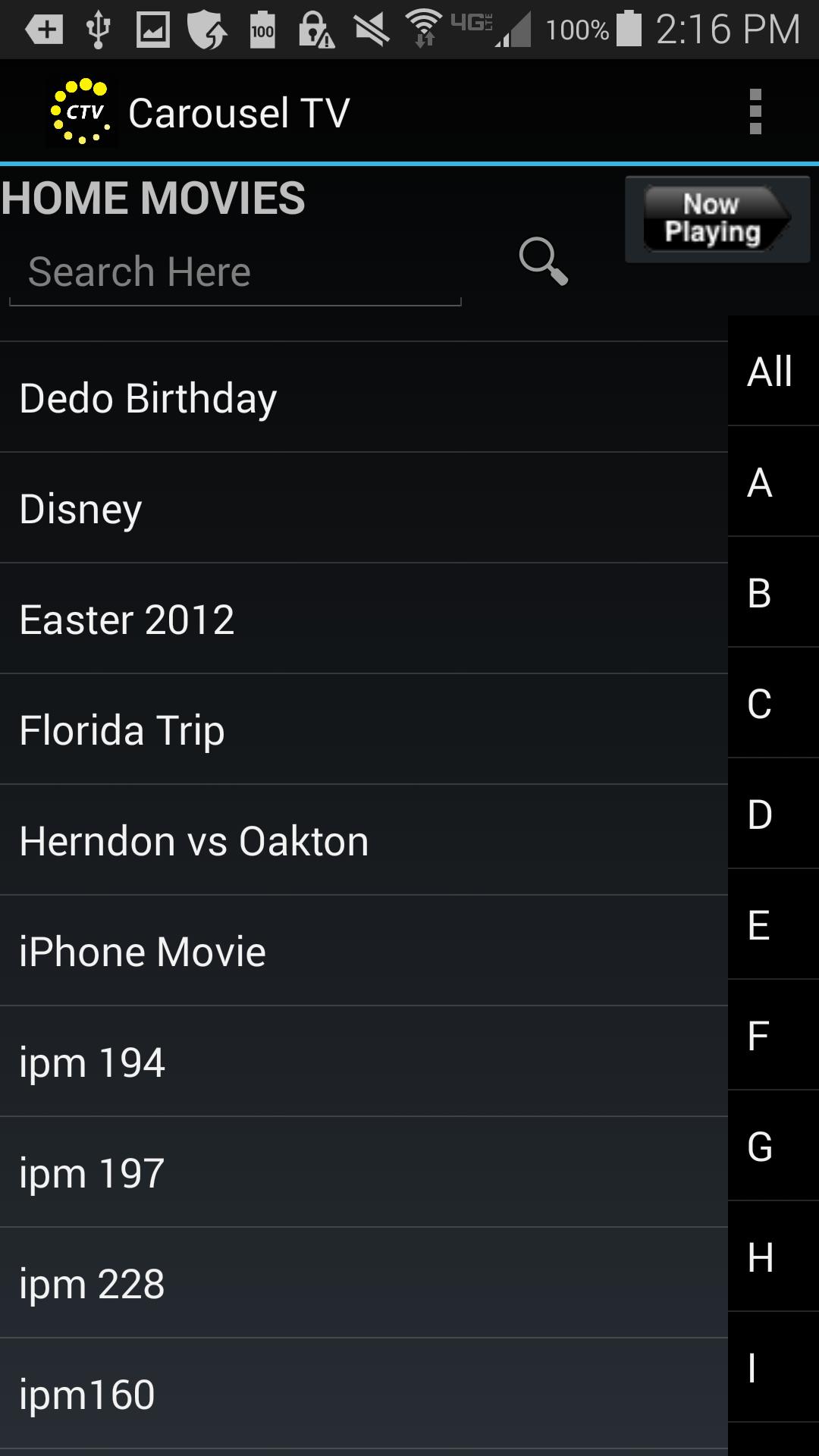819x1456 pixels.
Task: Select the Disney entry
Action: coord(364,509)
